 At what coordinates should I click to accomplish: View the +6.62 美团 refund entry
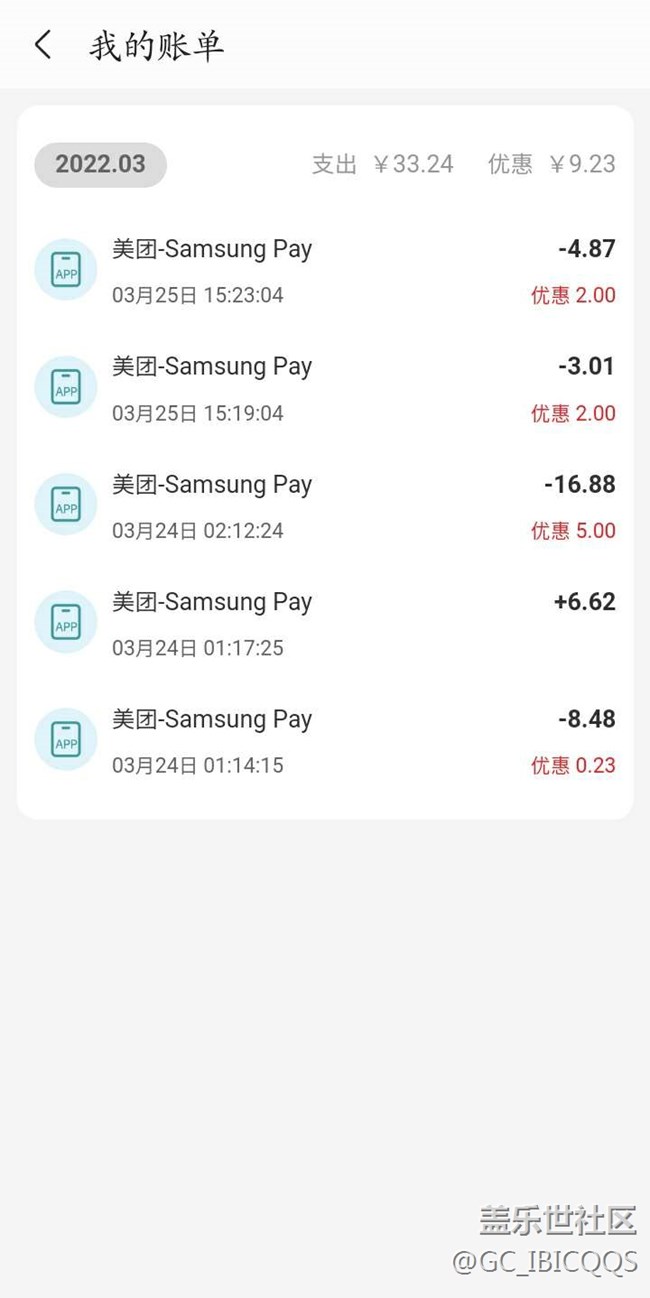325,624
